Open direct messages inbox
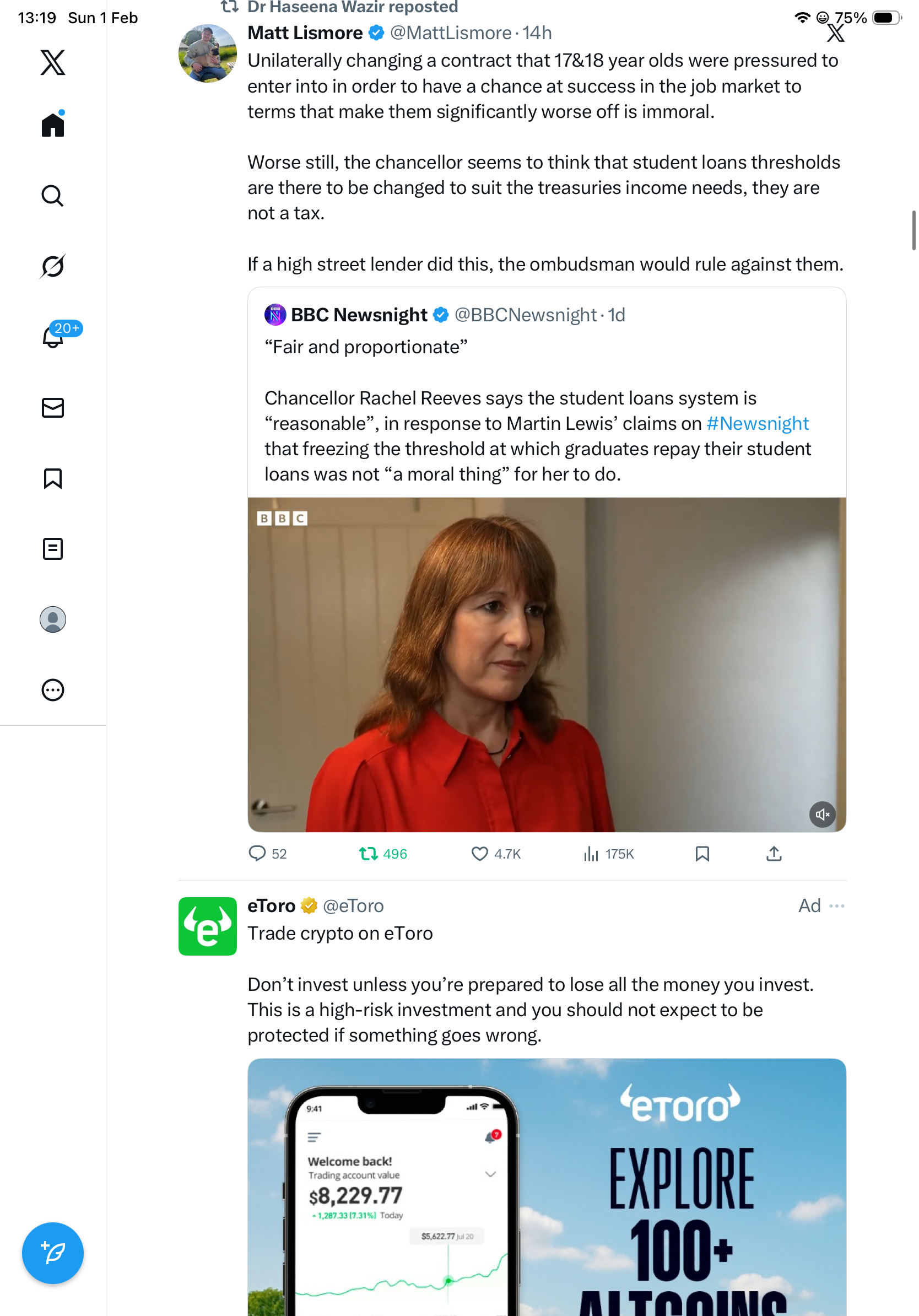 (x=53, y=407)
